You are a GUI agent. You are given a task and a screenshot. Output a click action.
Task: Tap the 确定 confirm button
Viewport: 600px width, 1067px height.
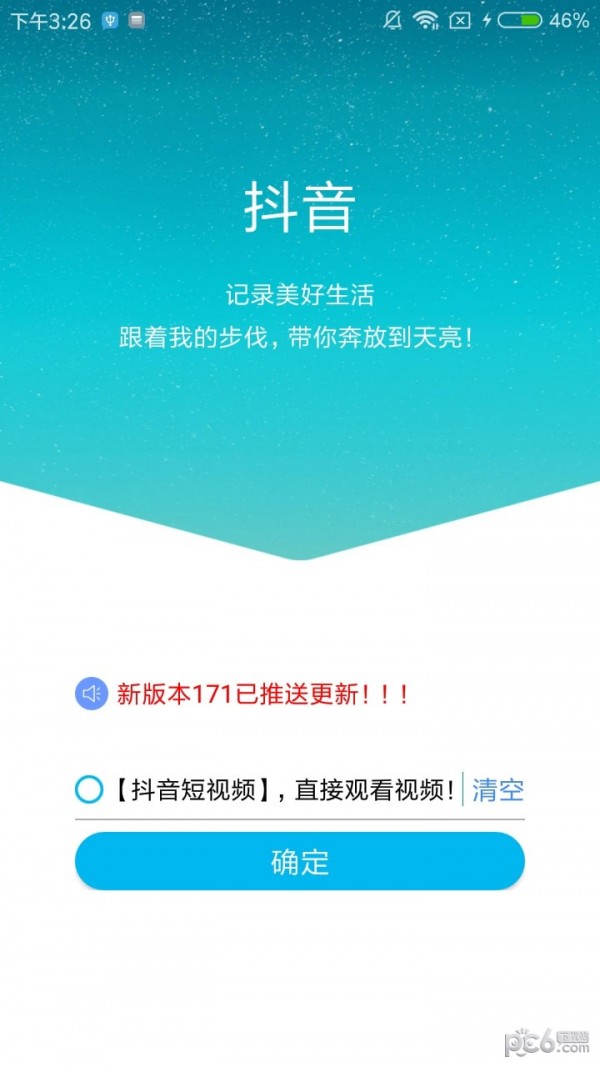(x=299, y=861)
